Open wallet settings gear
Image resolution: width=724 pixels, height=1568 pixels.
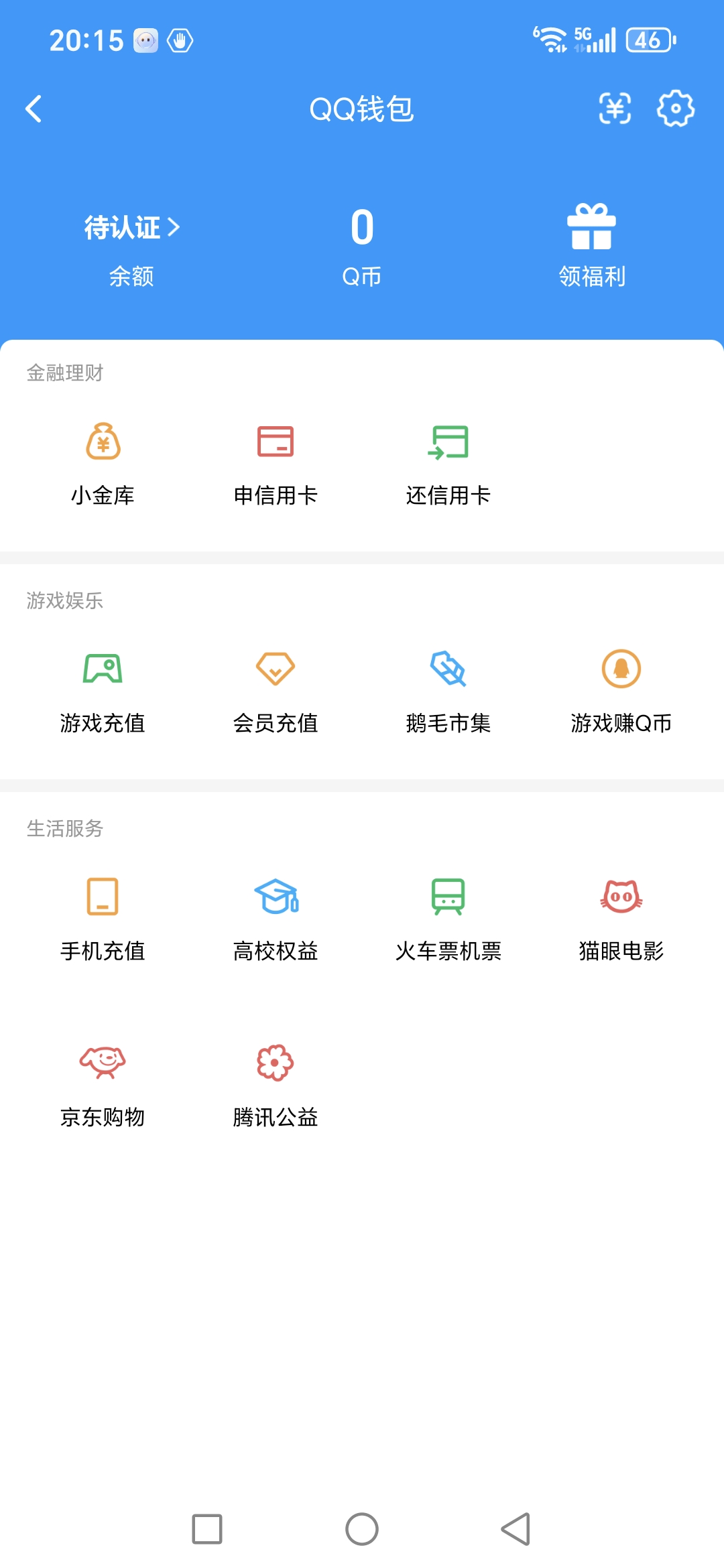coord(675,109)
